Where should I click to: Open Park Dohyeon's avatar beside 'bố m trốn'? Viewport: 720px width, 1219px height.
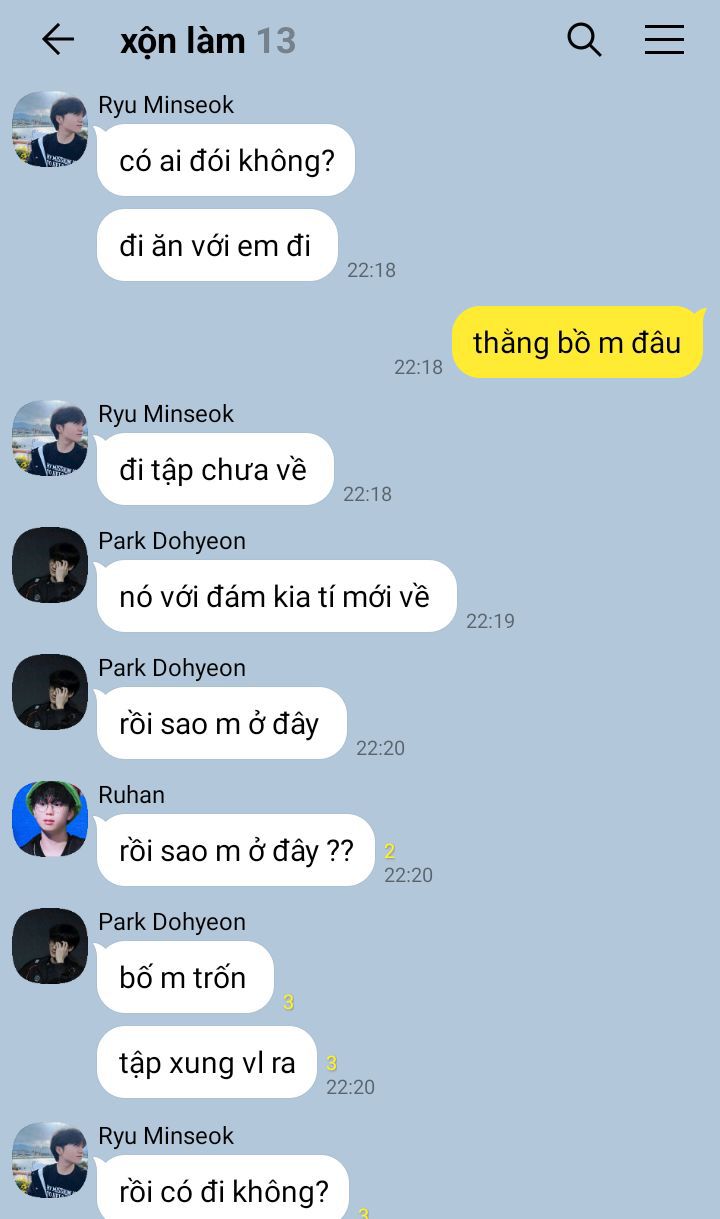coord(50,946)
